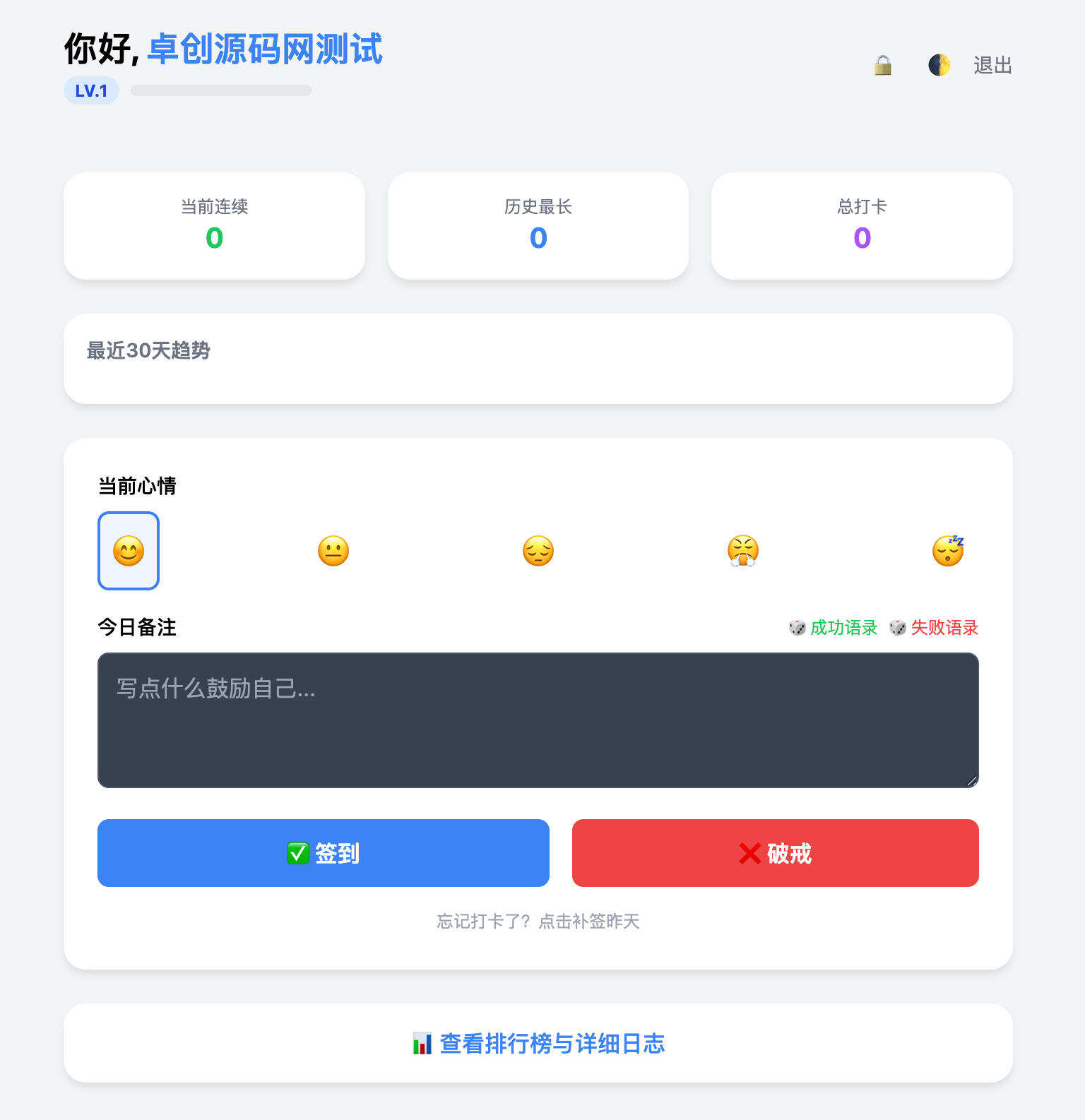
Task: Open the 当前连续 stats card
Action: pyautogui.click(x=214, y=225)
